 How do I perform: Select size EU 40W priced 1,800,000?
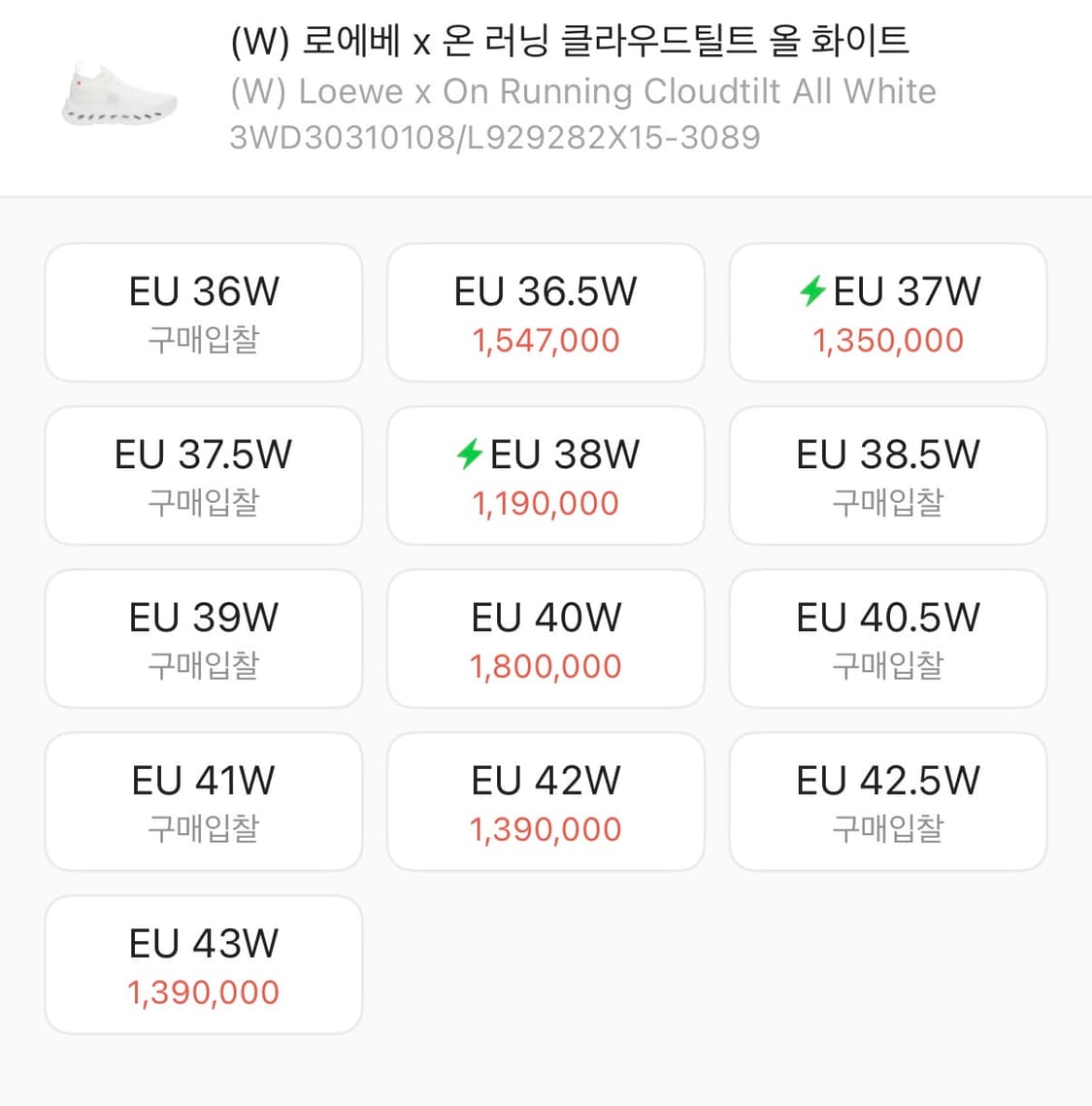[546, 638]
